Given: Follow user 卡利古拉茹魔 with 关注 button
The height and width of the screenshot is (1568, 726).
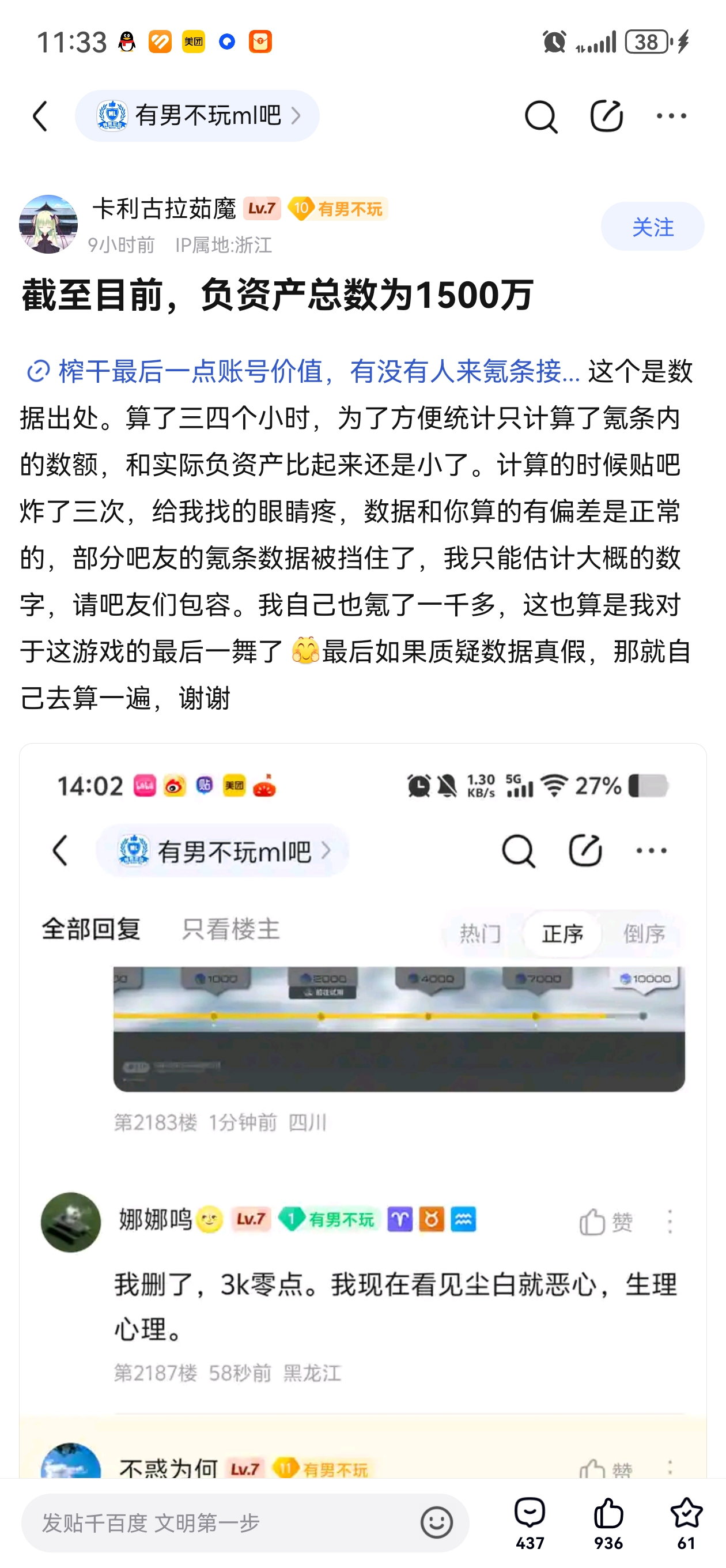Looking at the screenshot, I should (652, 227).
